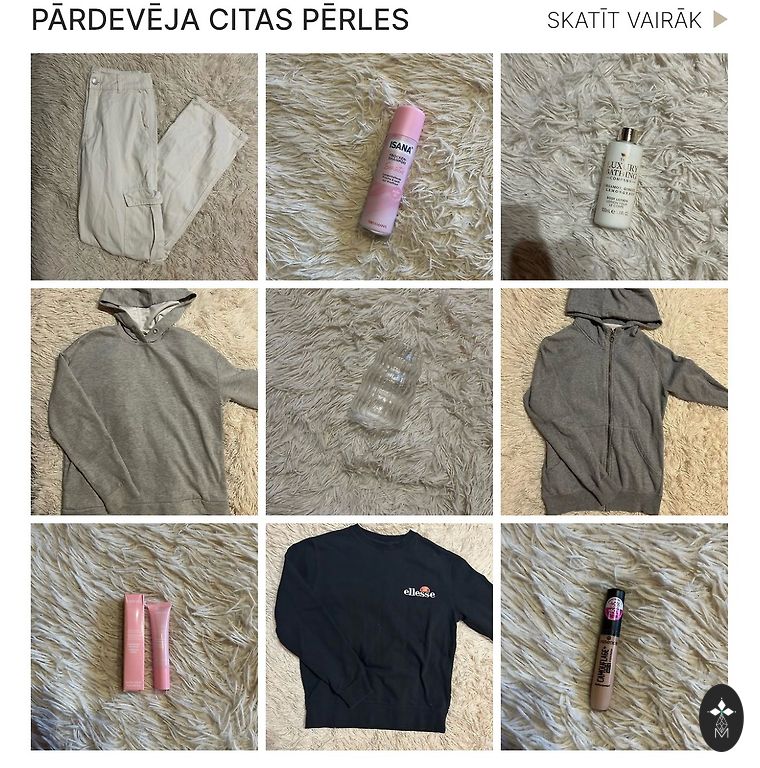760x768 pixels.
Task: Open the beige cargo pants listing
Action: click(144, 166)
